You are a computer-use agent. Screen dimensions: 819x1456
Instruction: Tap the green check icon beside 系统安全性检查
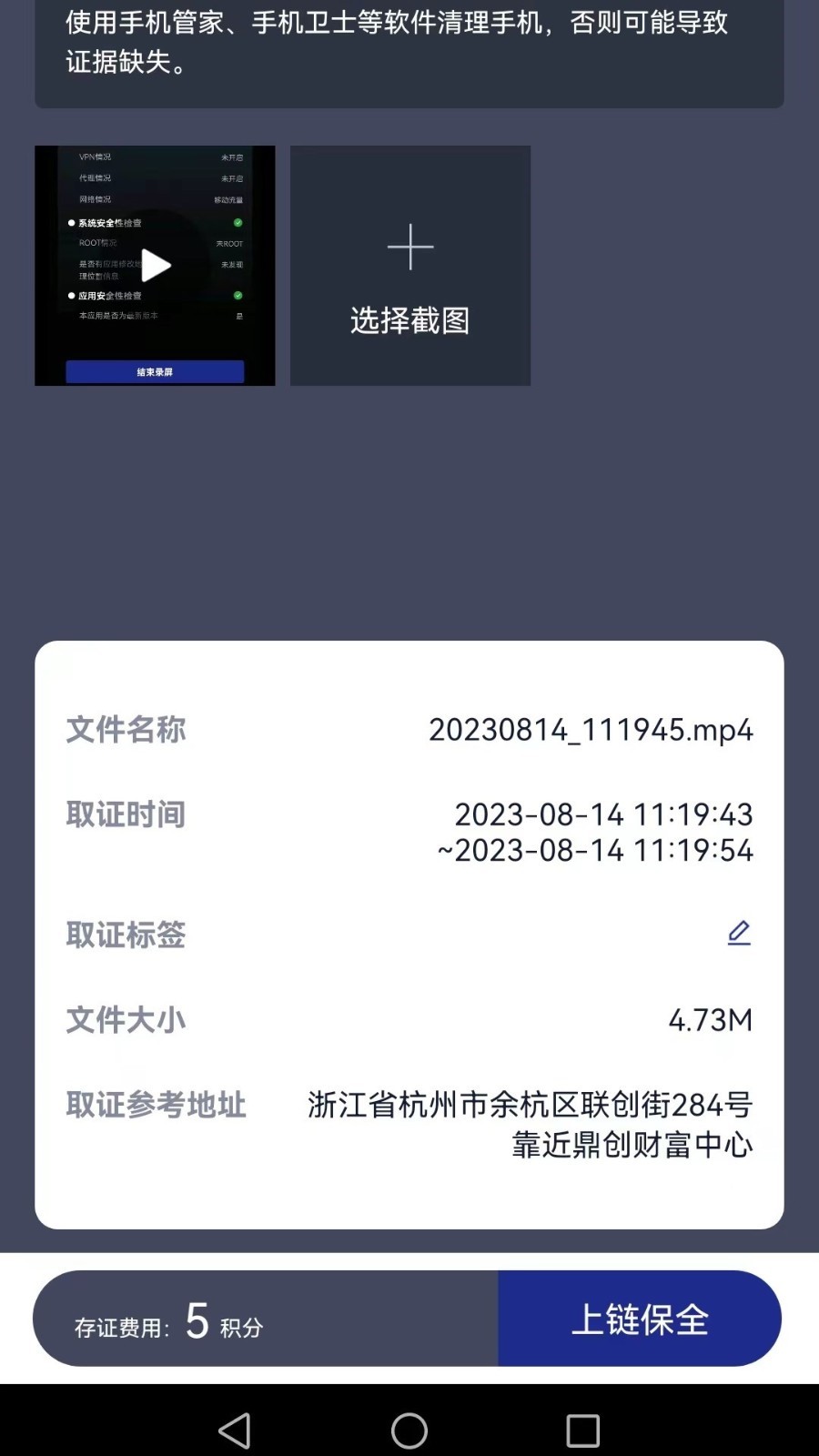pos(238,220)
